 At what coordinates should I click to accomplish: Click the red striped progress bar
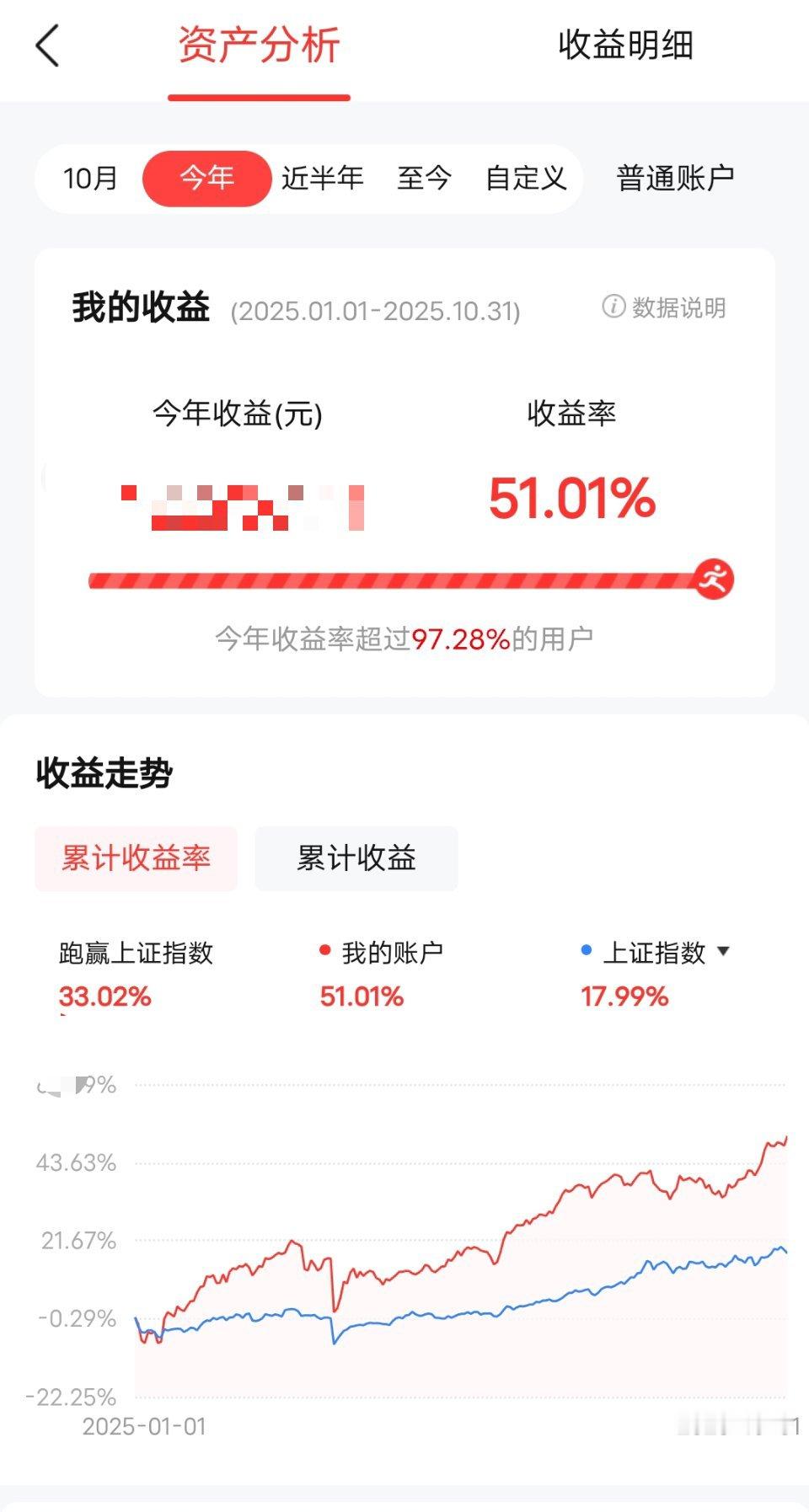point(396,578)
